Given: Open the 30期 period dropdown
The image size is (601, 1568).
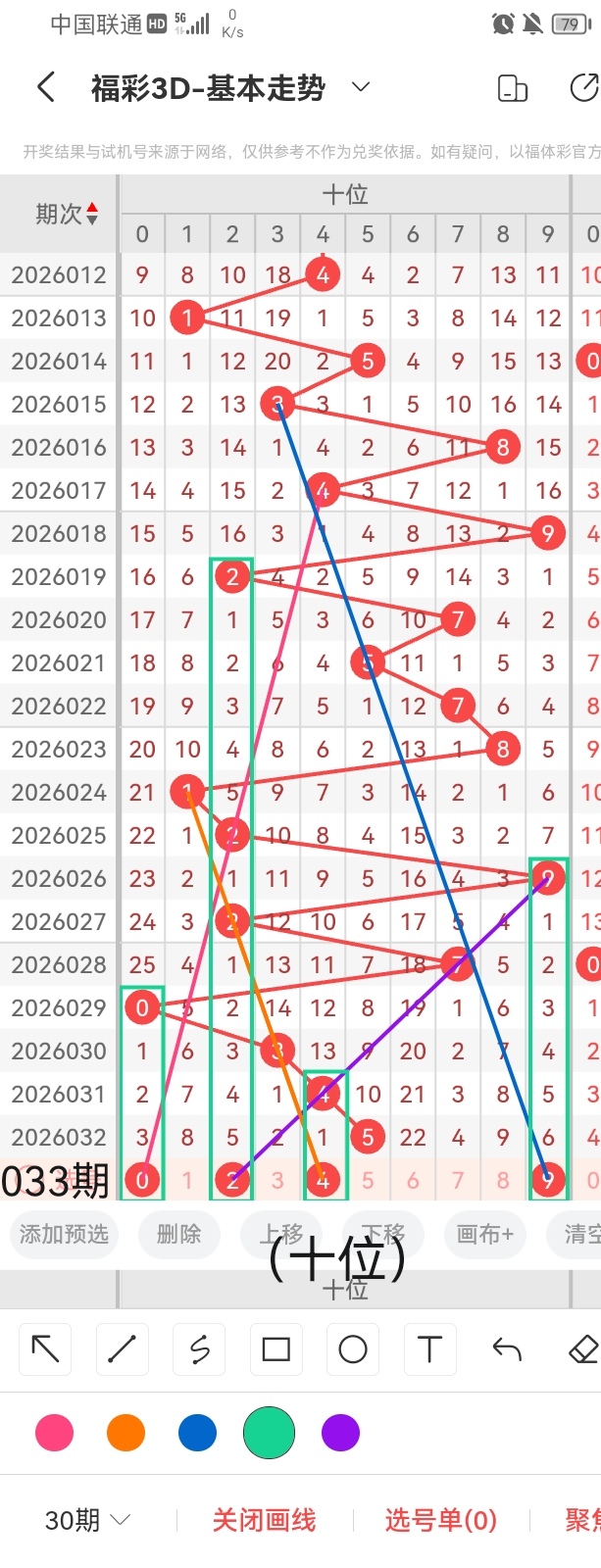Looking at the screenshot, I should pyautogui.click(x=87, y=1520).
